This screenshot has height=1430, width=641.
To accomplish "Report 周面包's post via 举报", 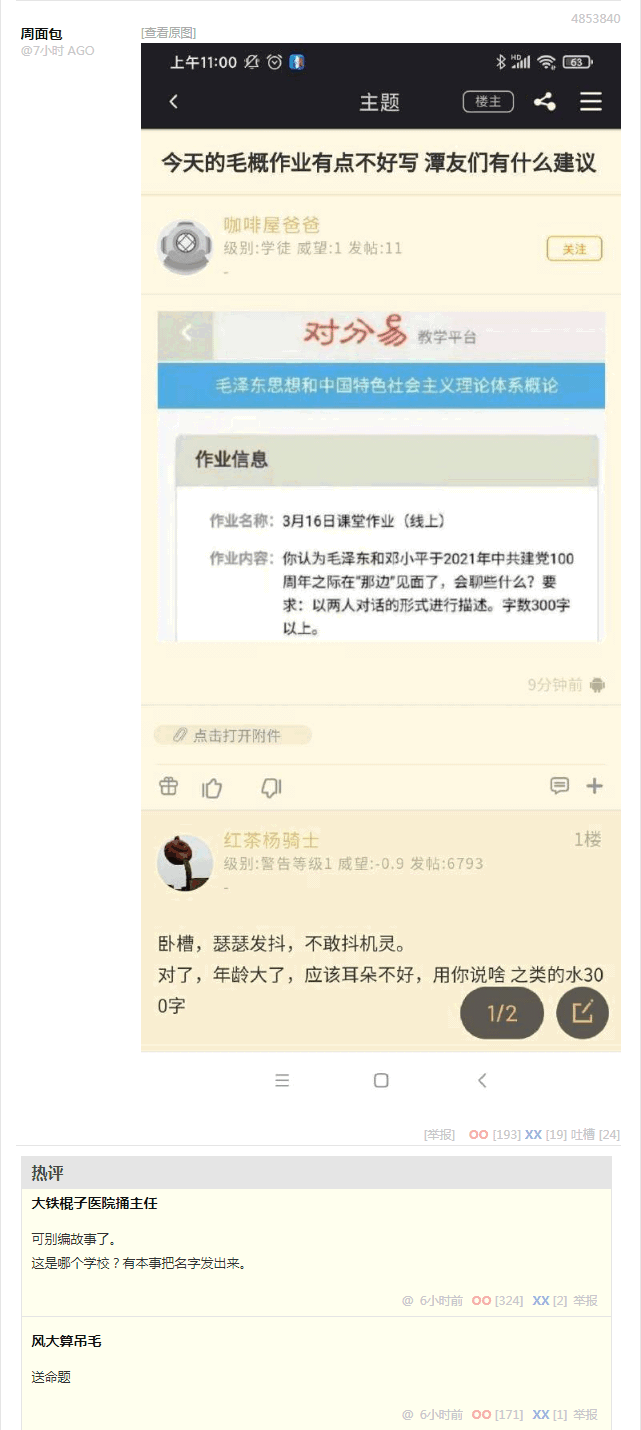I will pyautogui.click(x=438, y=1134).
